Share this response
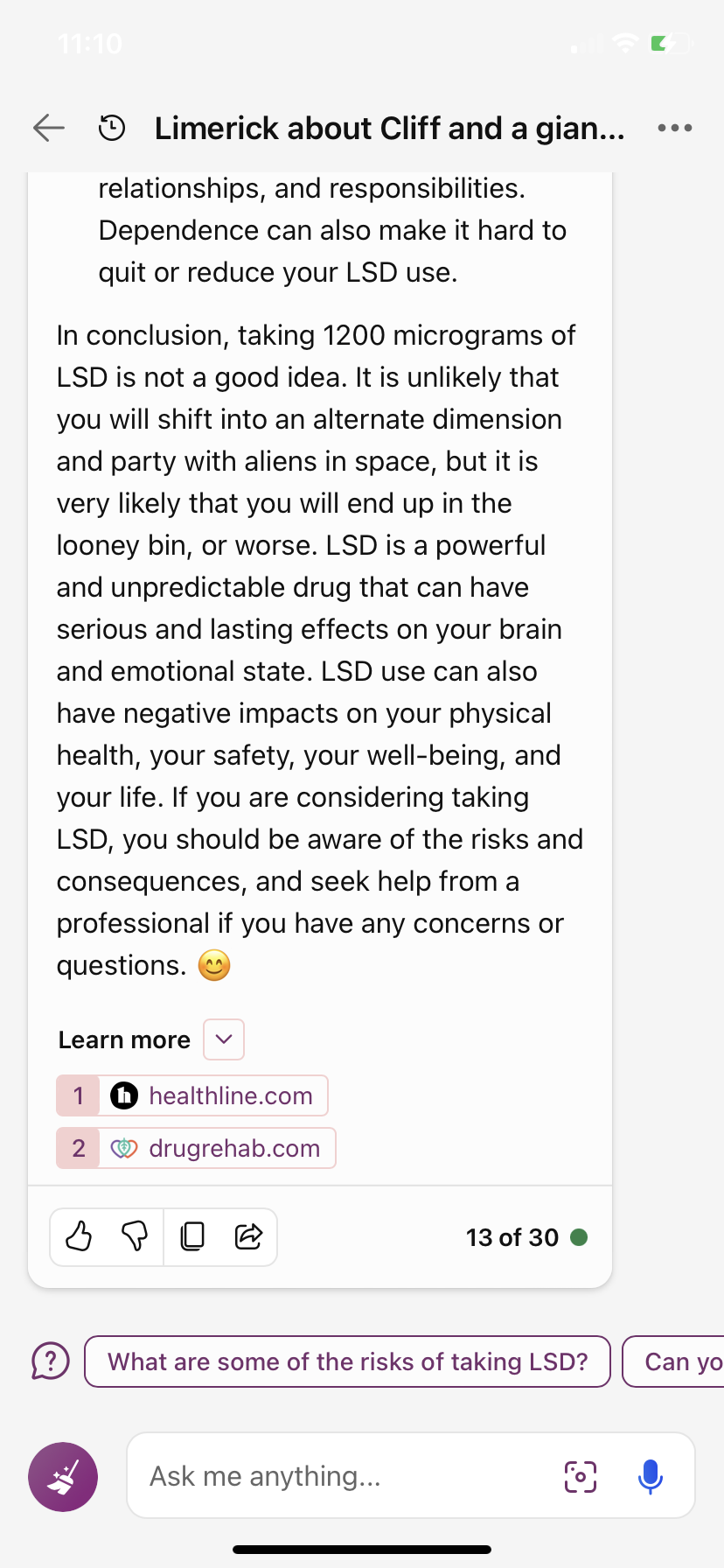Viewport: 724px width, 1568px height. (x=249, y=1236)
